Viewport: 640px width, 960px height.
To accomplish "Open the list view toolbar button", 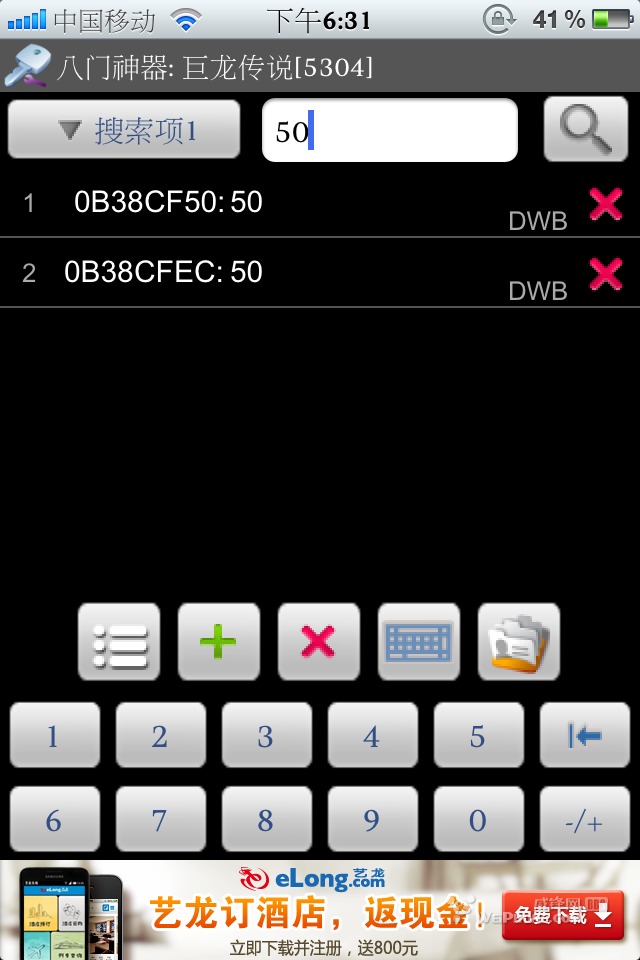I will point(119,642).
